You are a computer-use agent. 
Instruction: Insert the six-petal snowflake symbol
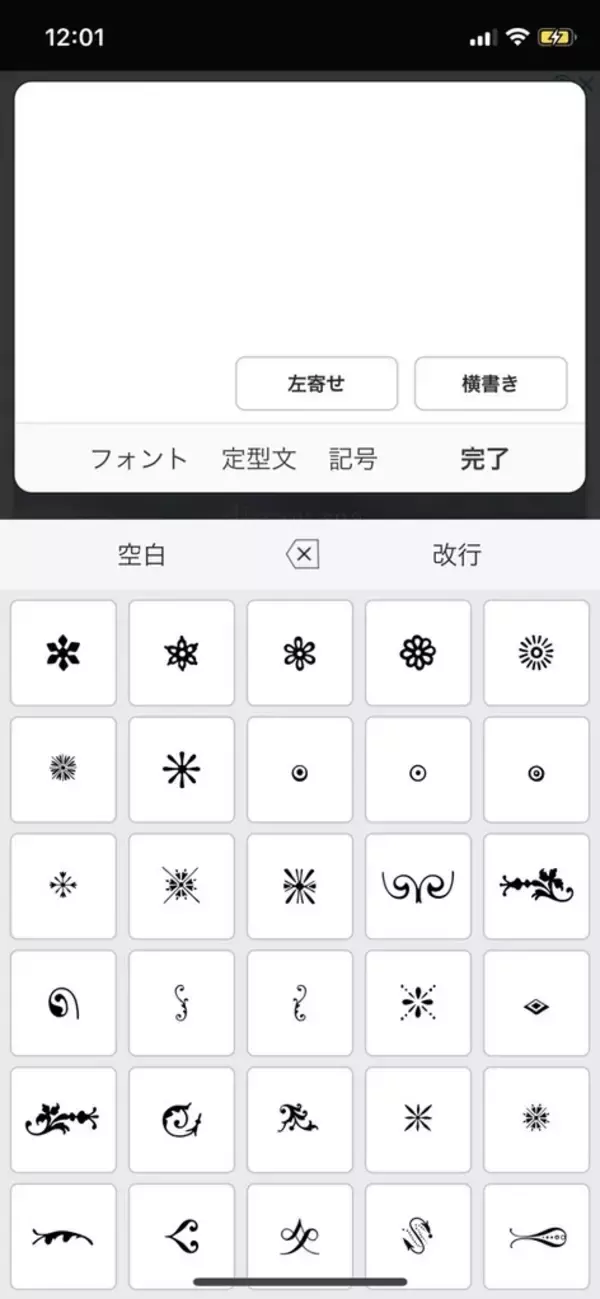(63, 653)
